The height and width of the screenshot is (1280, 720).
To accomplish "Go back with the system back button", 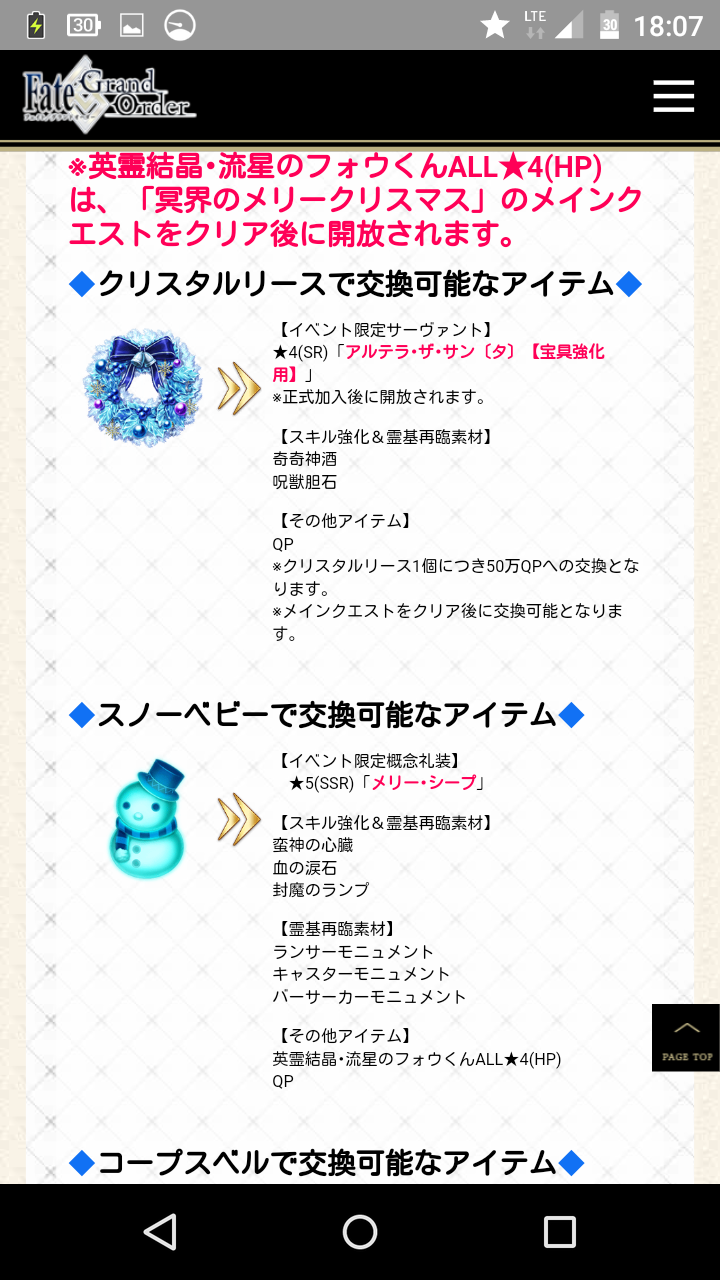I will [x=160, y=1231].
